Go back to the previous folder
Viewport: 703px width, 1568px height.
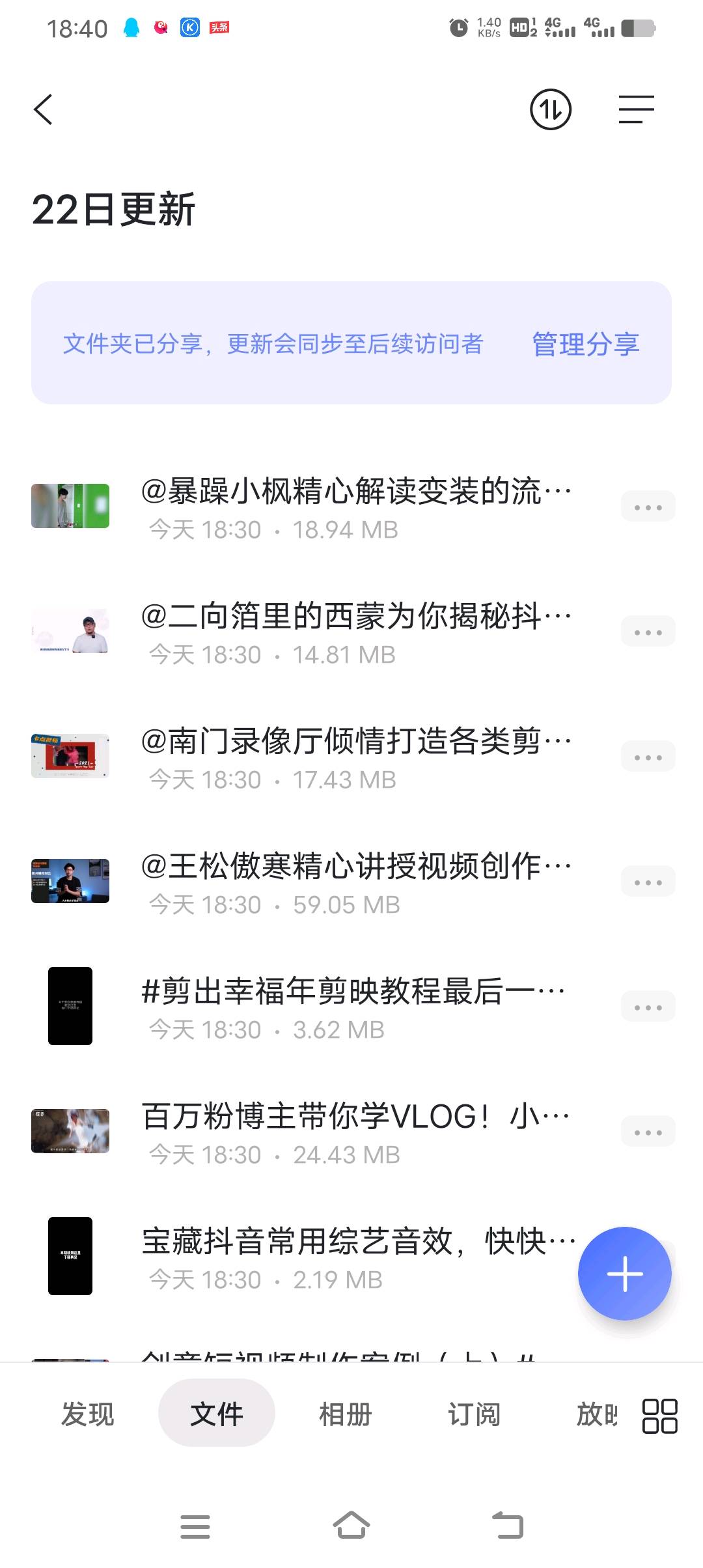pyautogui.click(x=44, y=109)
